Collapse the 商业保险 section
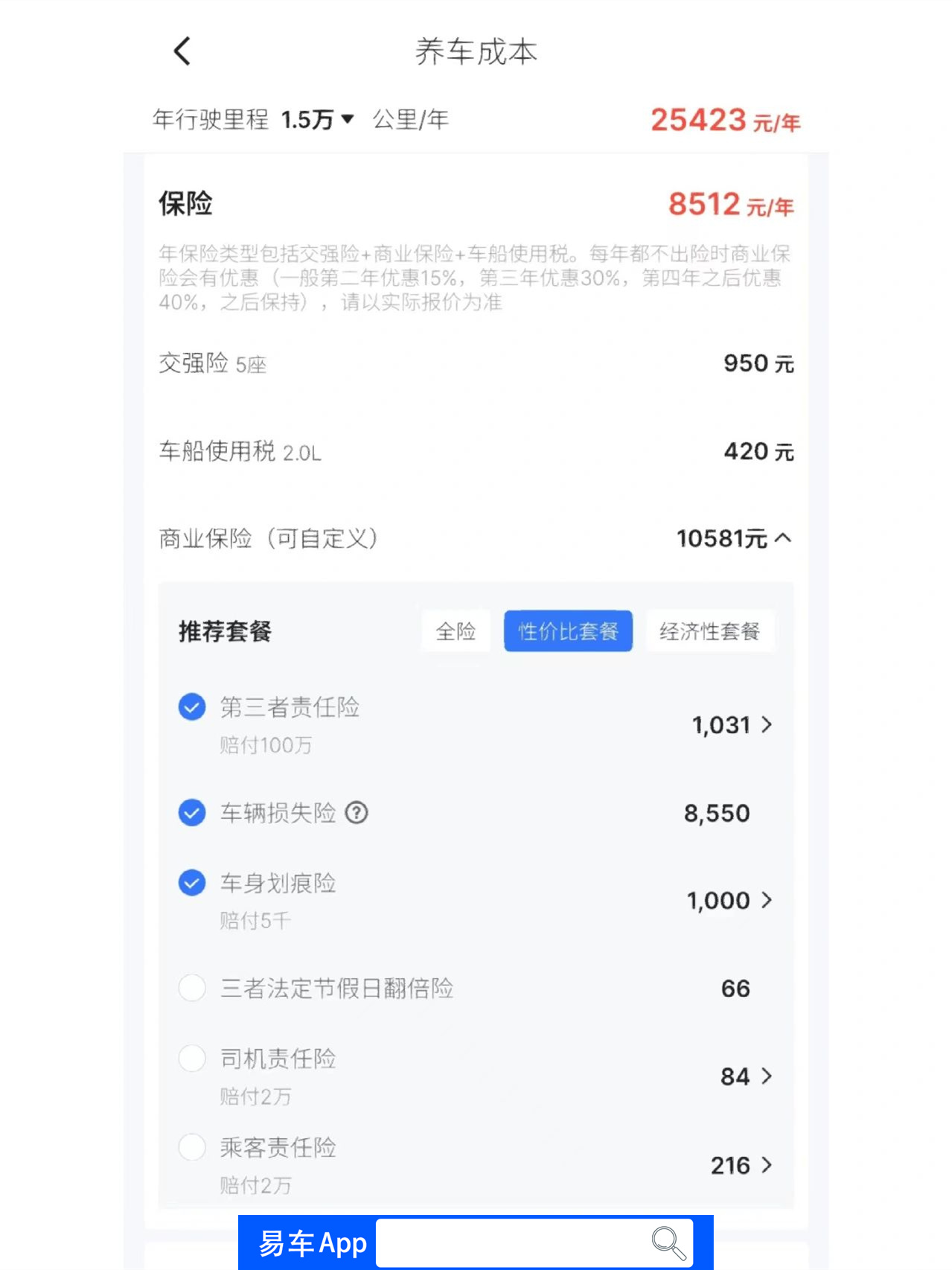The width and height of the screenshot is (952, 1270). pos(782,538)
